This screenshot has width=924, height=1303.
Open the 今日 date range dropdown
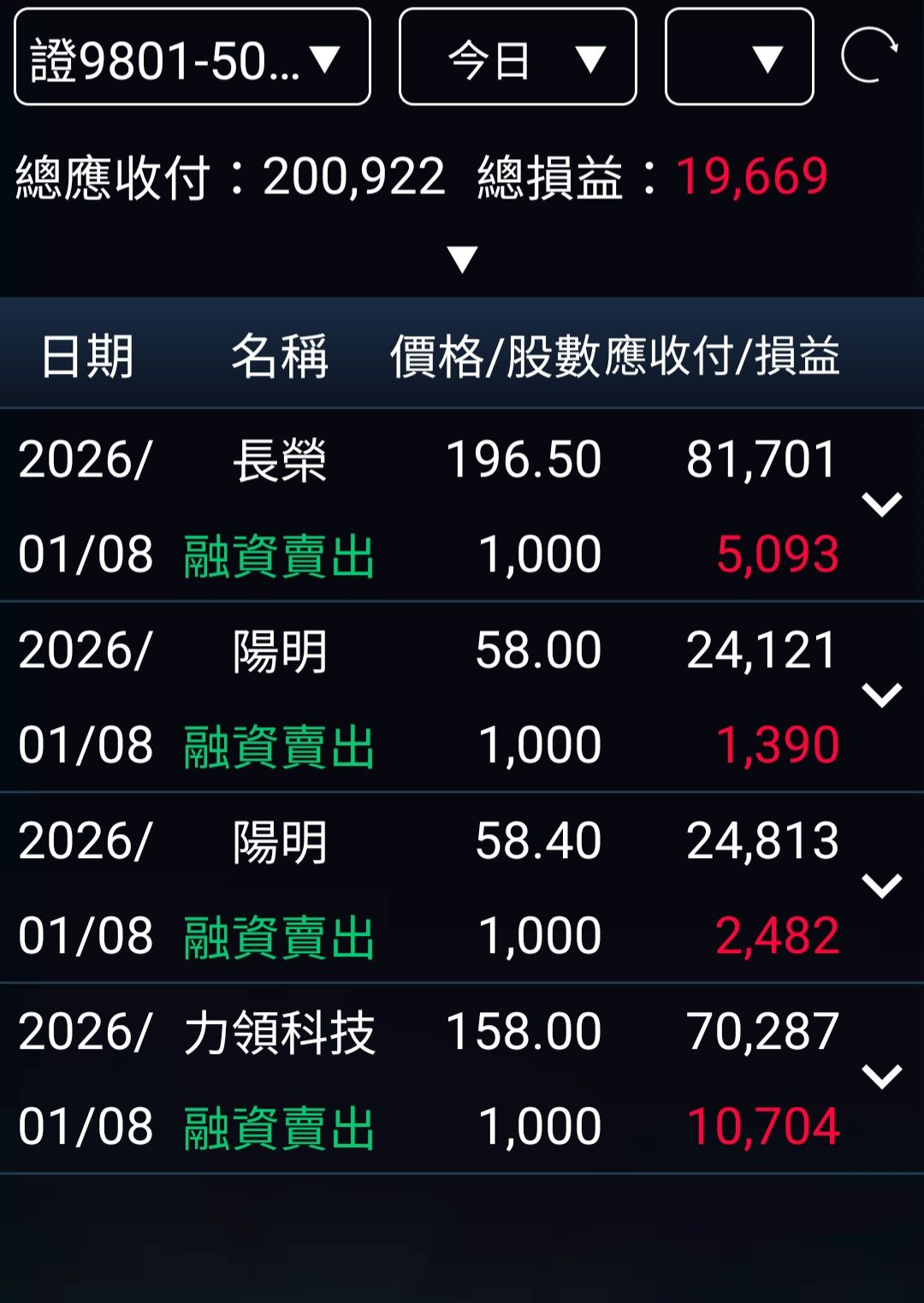tap(518, 57)
